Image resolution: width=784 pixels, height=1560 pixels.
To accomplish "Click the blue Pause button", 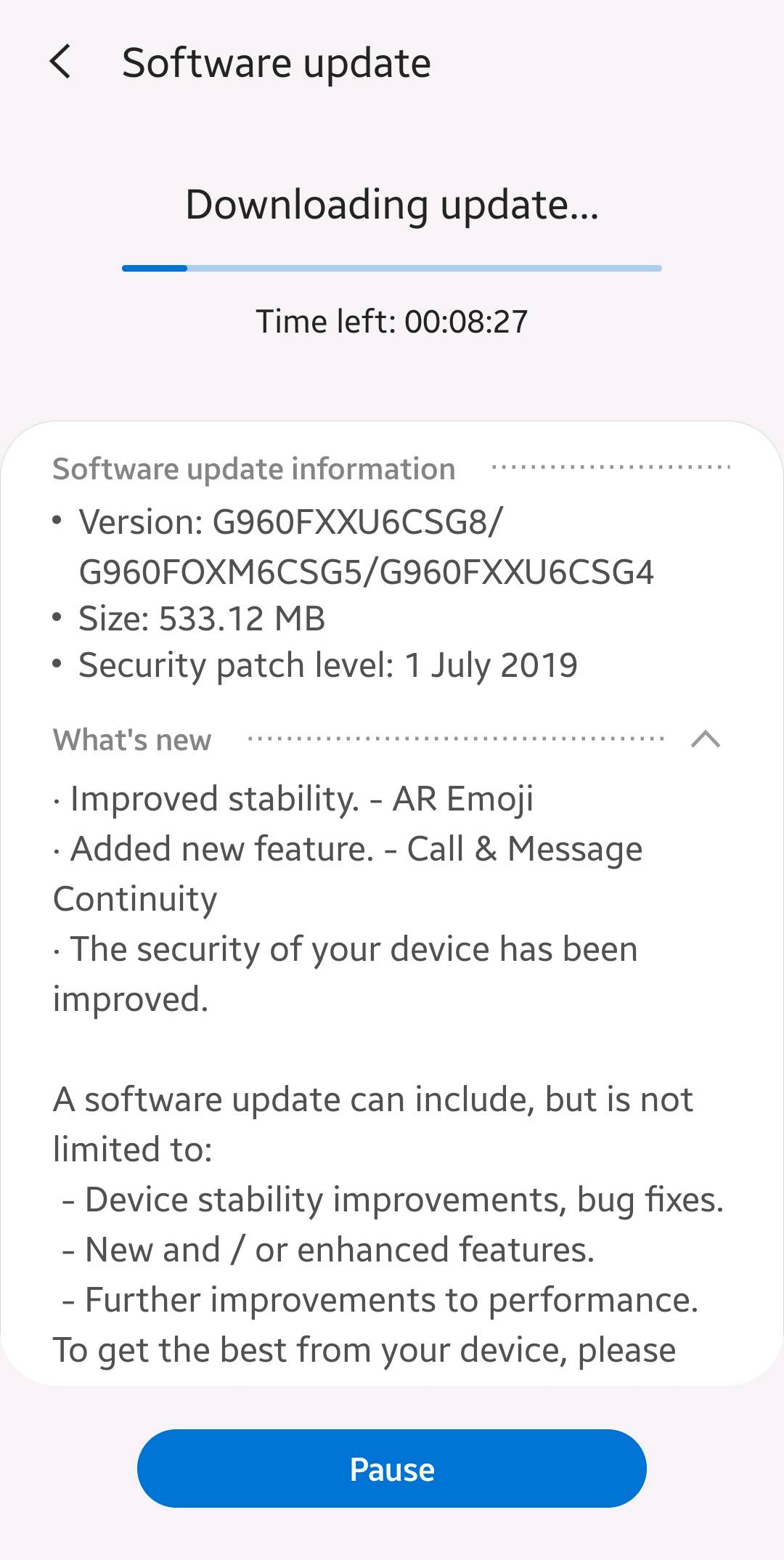I will 392,1468.
